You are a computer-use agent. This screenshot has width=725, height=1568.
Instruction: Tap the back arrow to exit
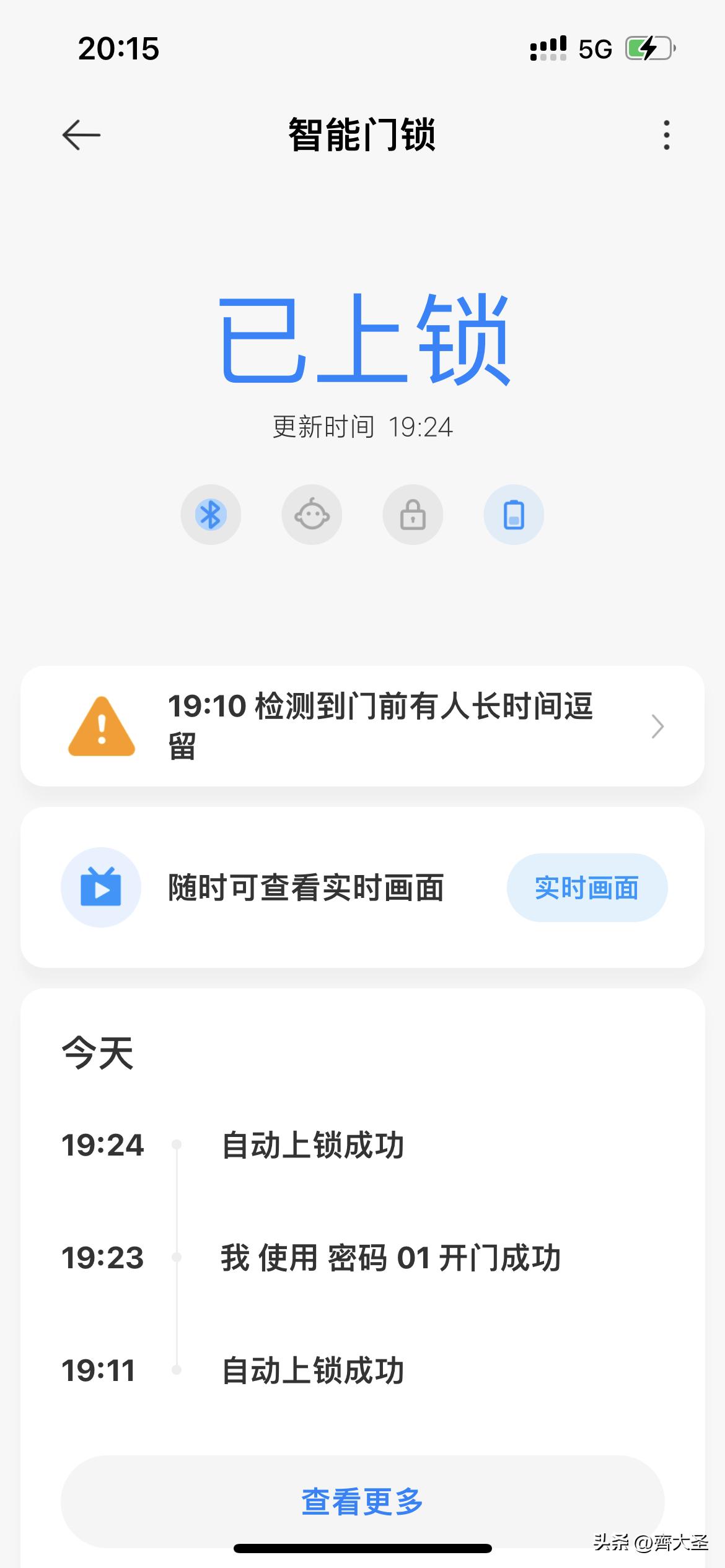pos(82,135)
